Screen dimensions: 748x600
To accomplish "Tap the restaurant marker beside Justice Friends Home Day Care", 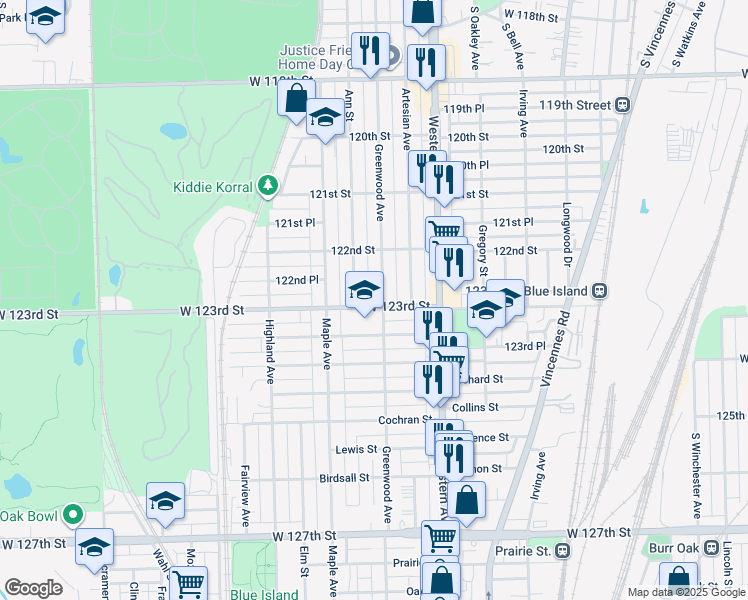I will (x=370, y=53).
